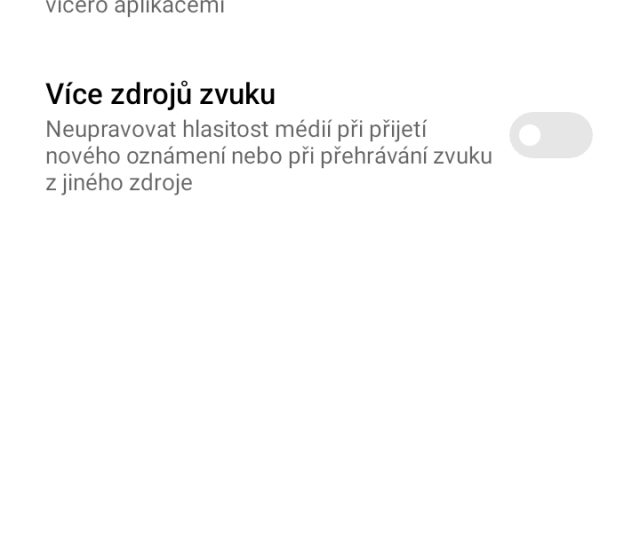
Task: Enable the Více zdrojů zvuku switch
Action: 550,135
